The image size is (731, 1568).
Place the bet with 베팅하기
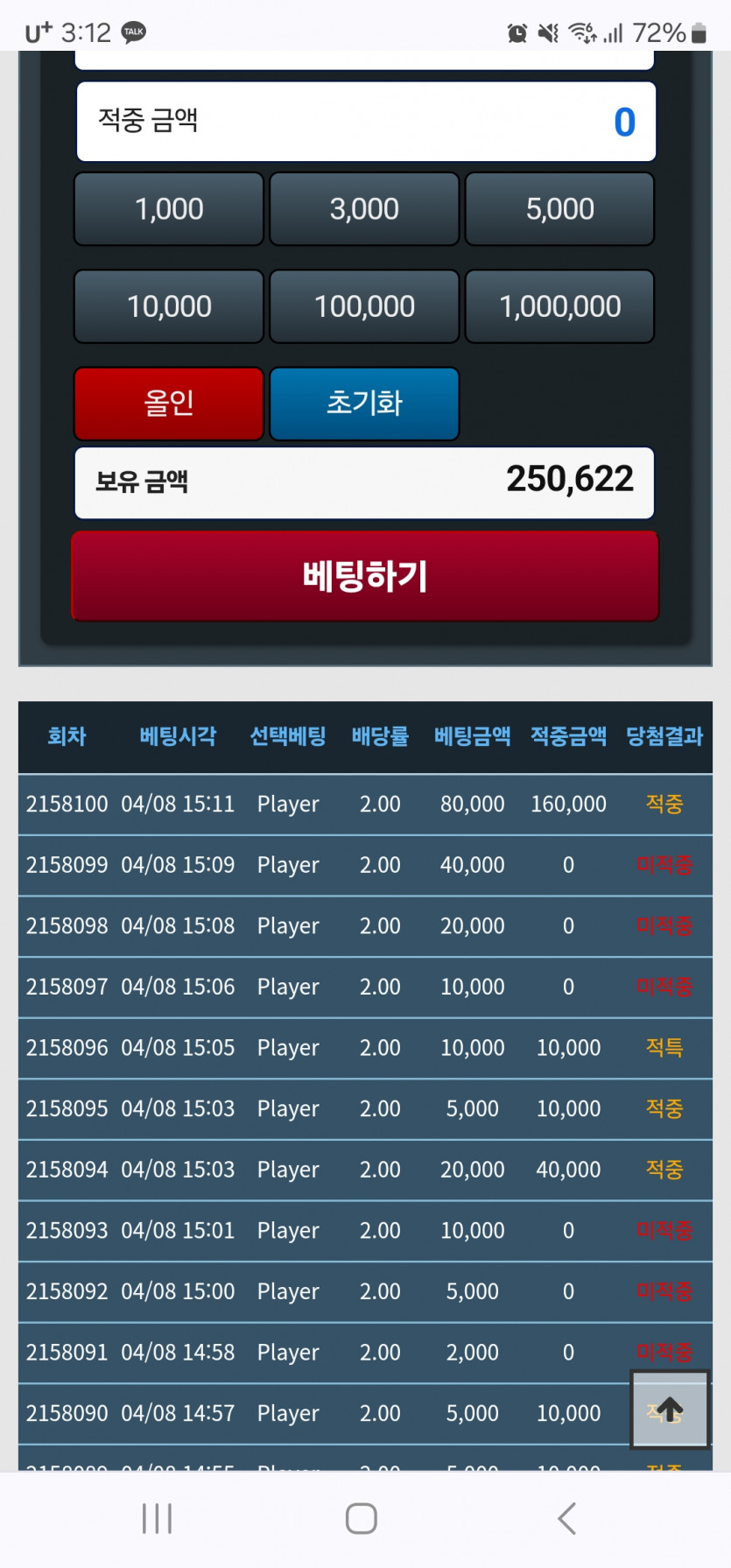(364, 576)
